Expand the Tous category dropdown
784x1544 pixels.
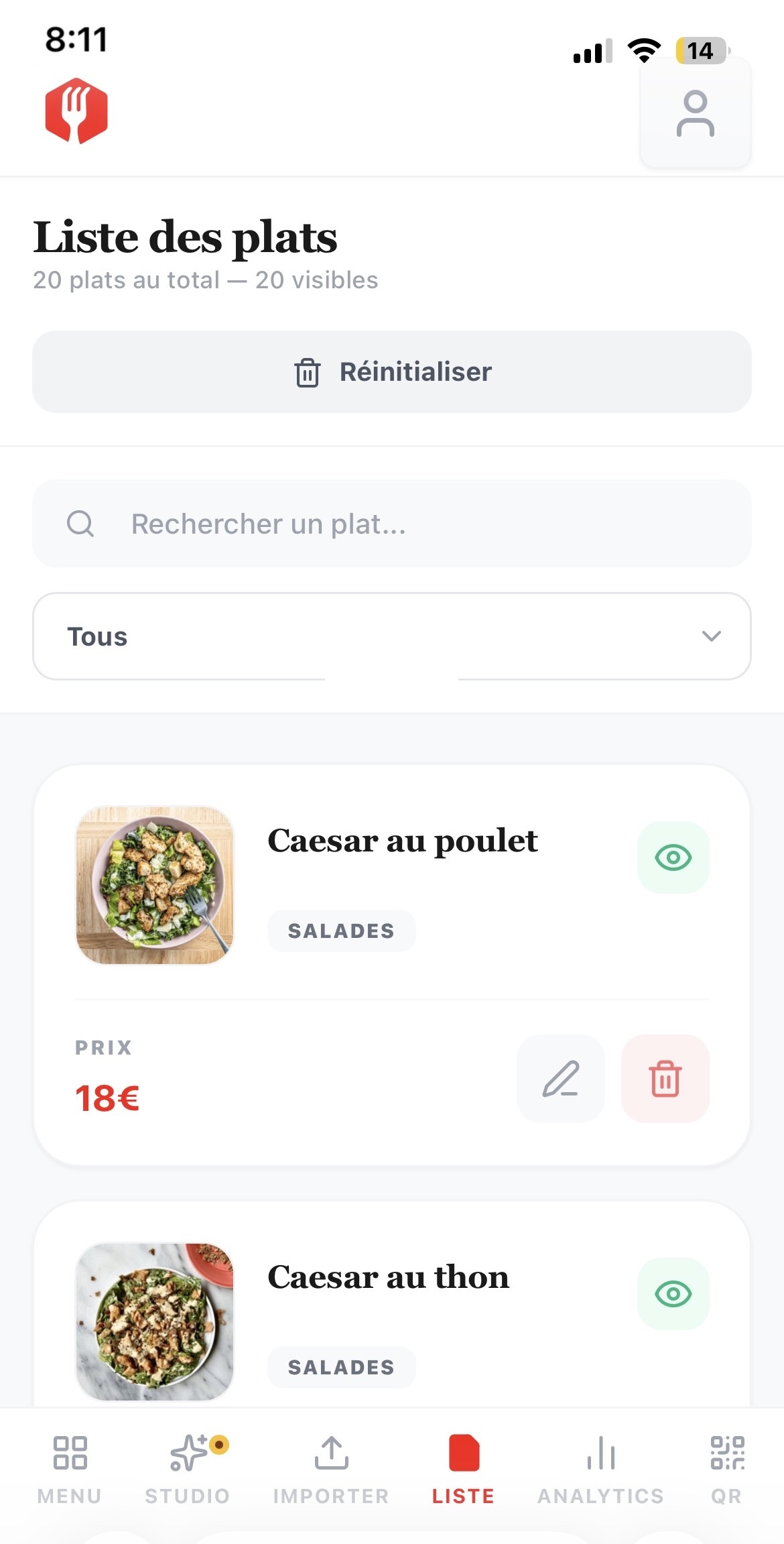point(392,636)
